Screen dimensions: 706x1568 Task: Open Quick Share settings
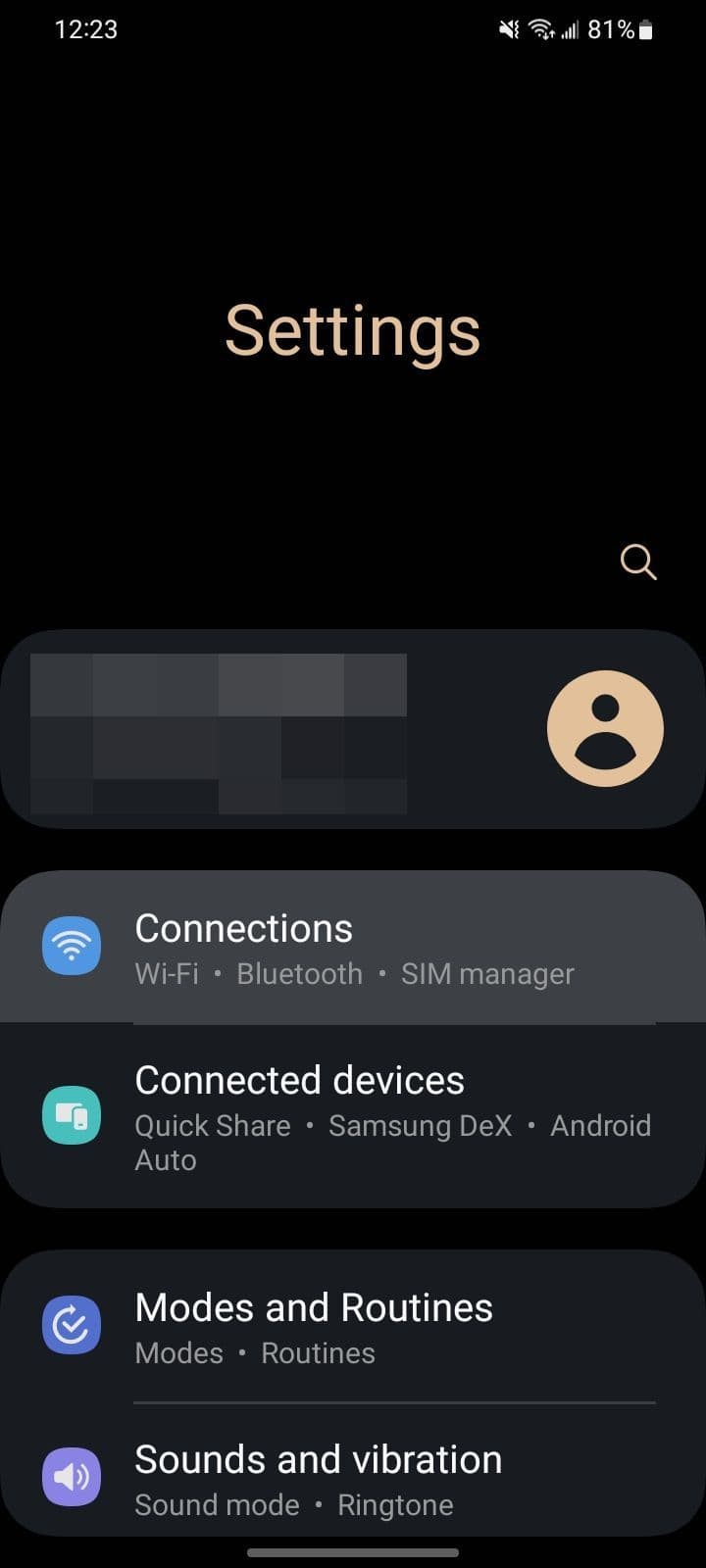click(x=212, y=1125)
